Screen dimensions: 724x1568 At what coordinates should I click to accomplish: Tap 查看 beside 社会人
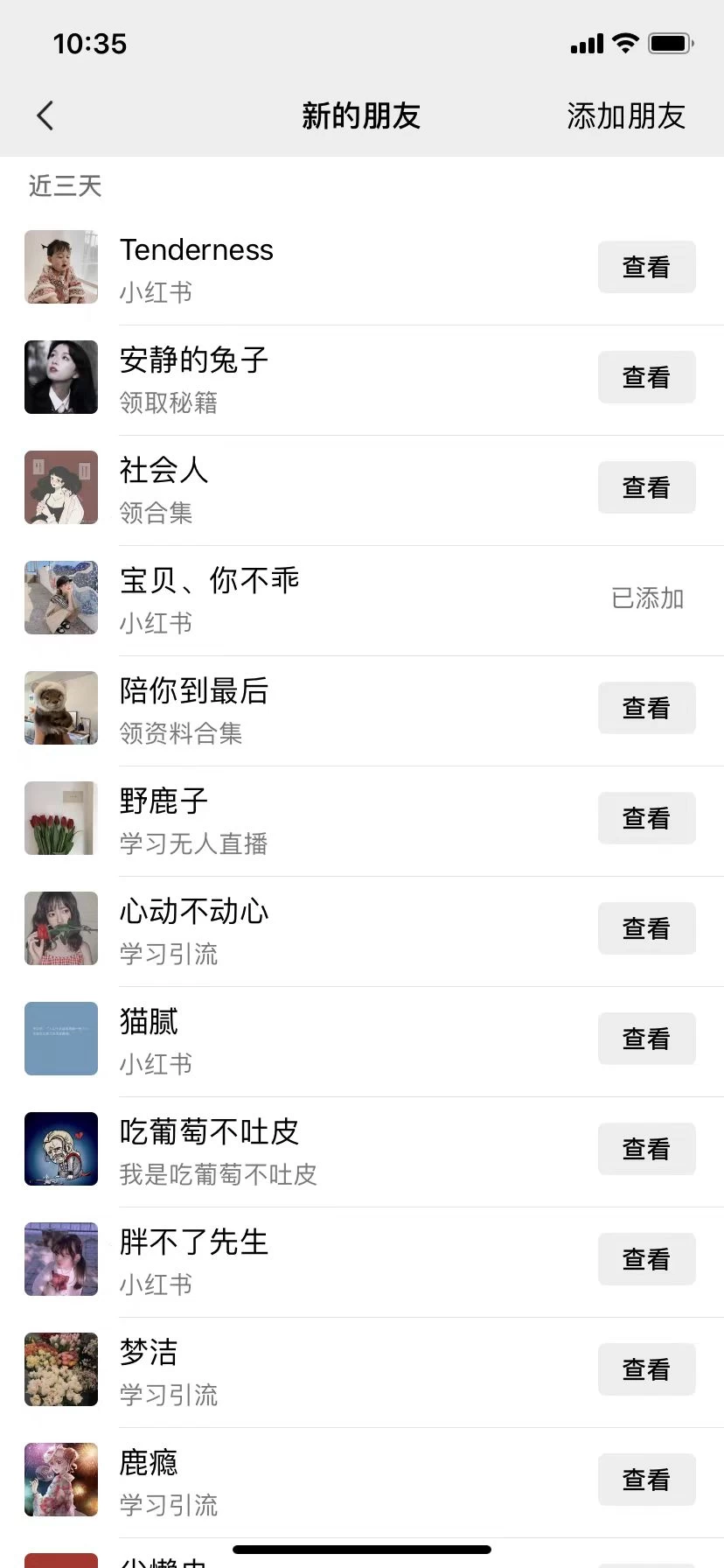pyautogui.click(x=646, y=487)
